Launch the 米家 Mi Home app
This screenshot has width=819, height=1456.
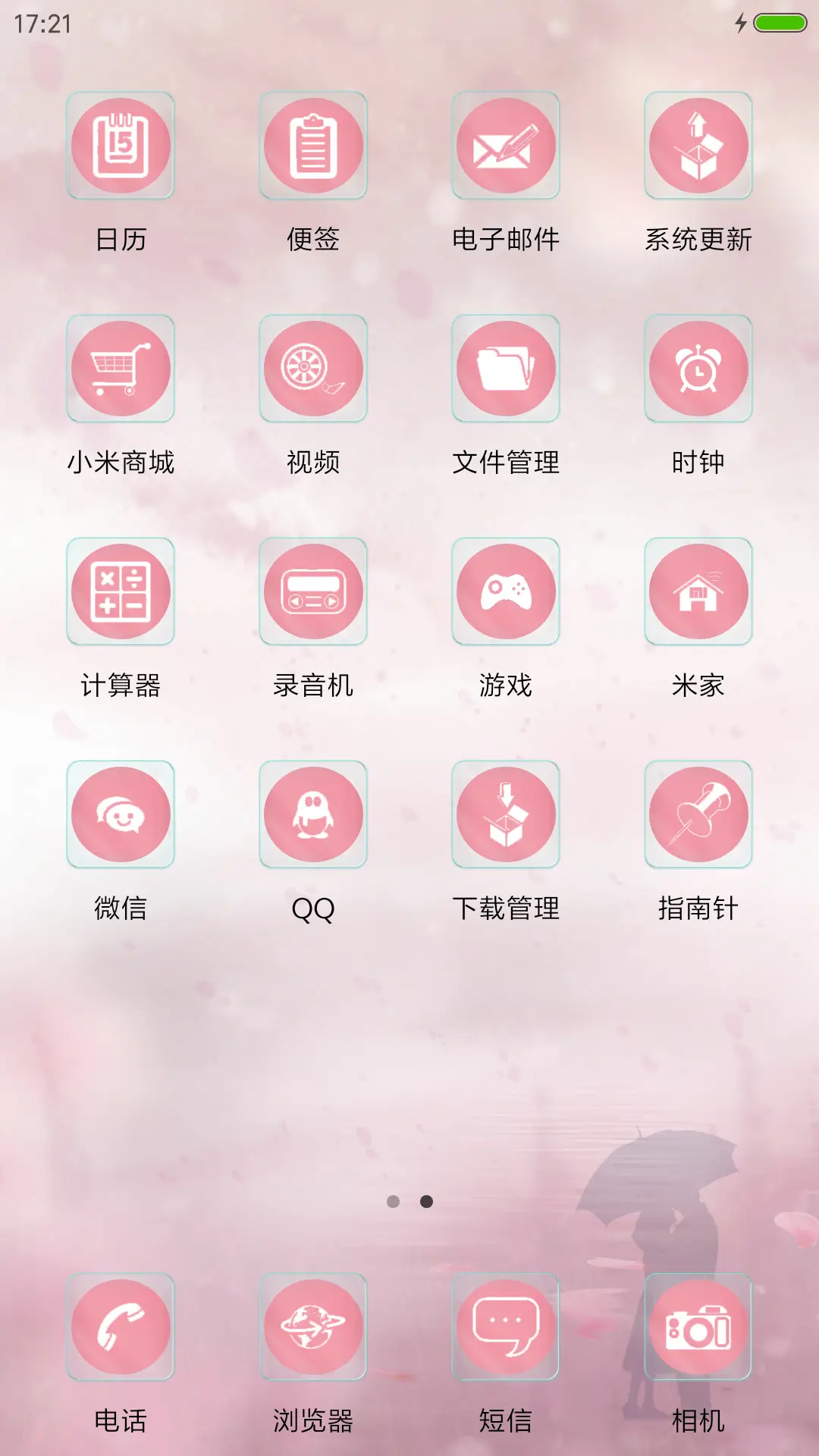point(698,592)
